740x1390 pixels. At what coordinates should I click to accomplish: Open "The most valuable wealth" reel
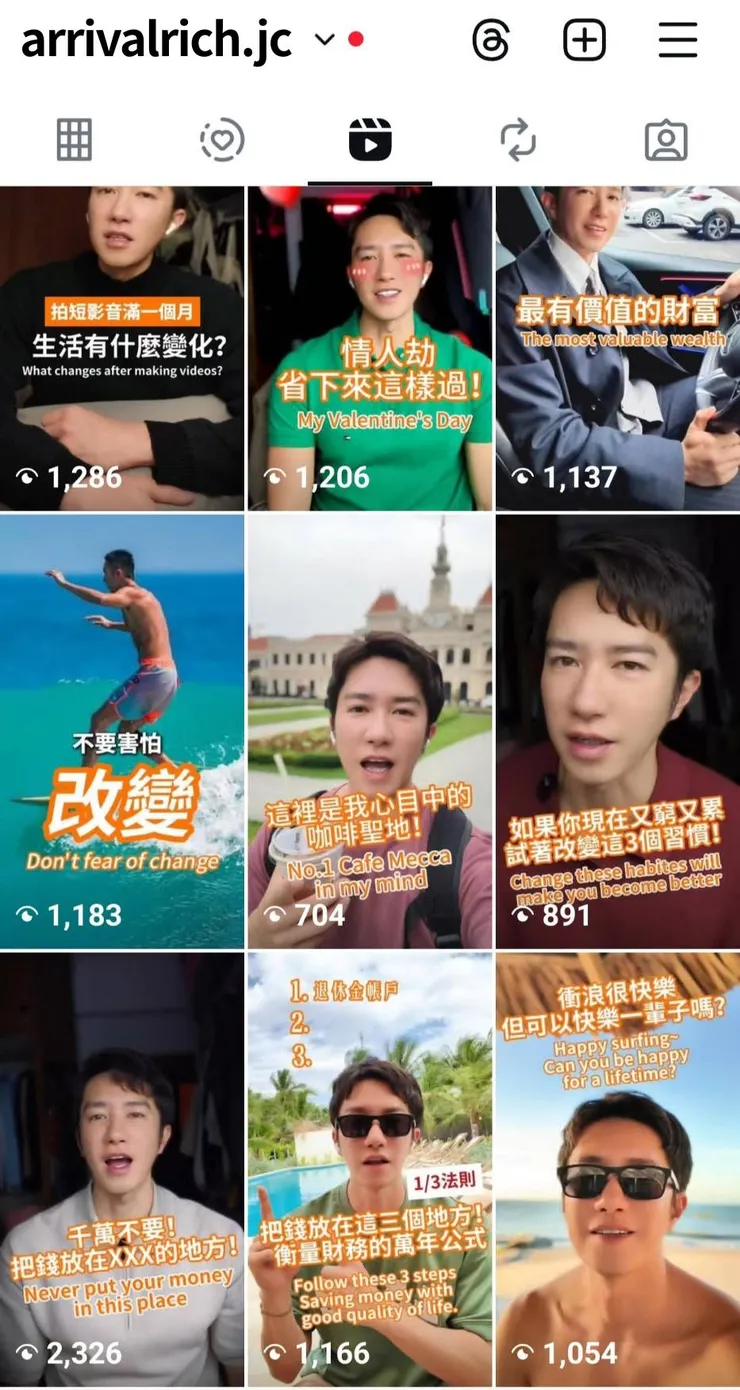(x=618, y=348)
